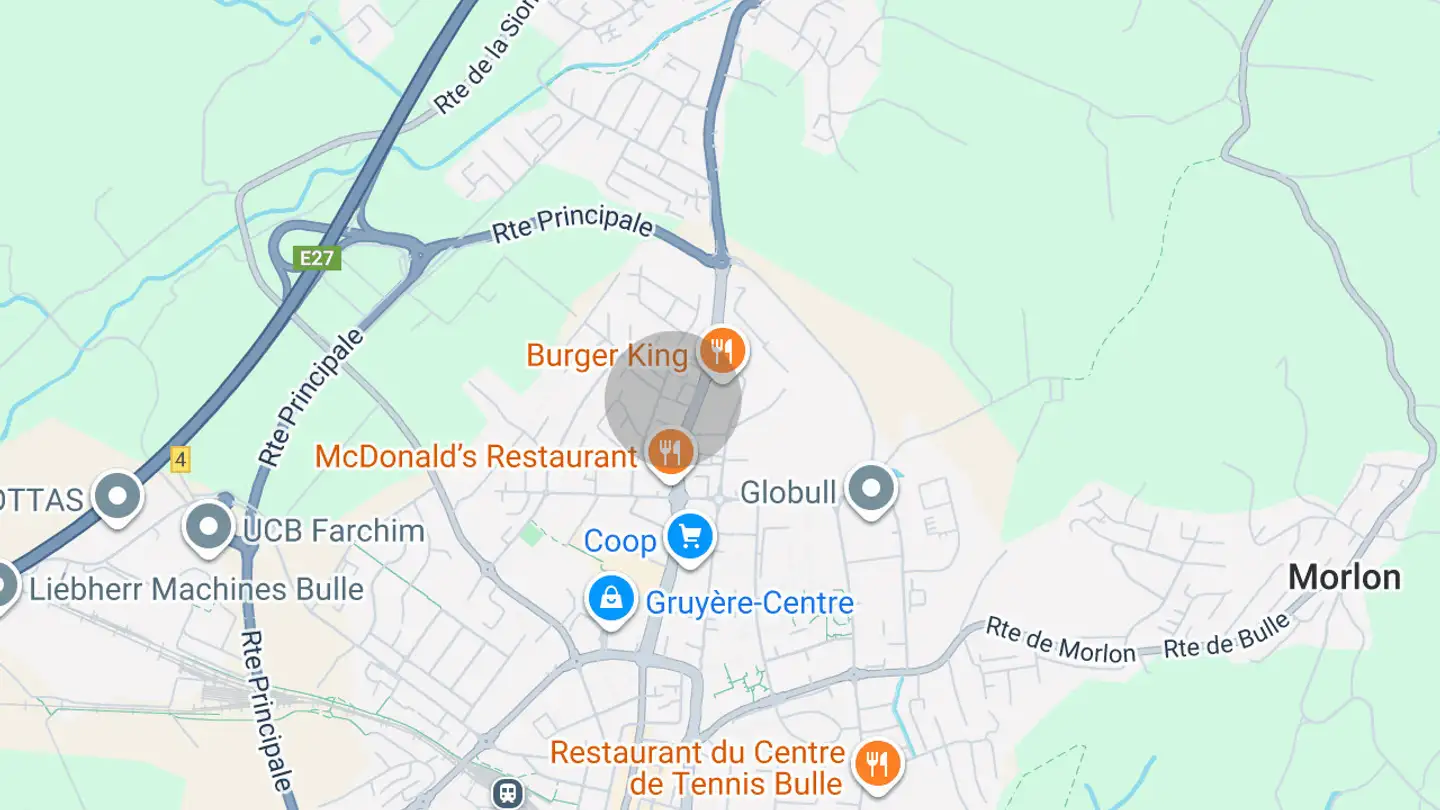The width and height of the screenshot is (1440, 810).
Task: Open the Gruyère-Centre place marker
Action: point(612,599)
